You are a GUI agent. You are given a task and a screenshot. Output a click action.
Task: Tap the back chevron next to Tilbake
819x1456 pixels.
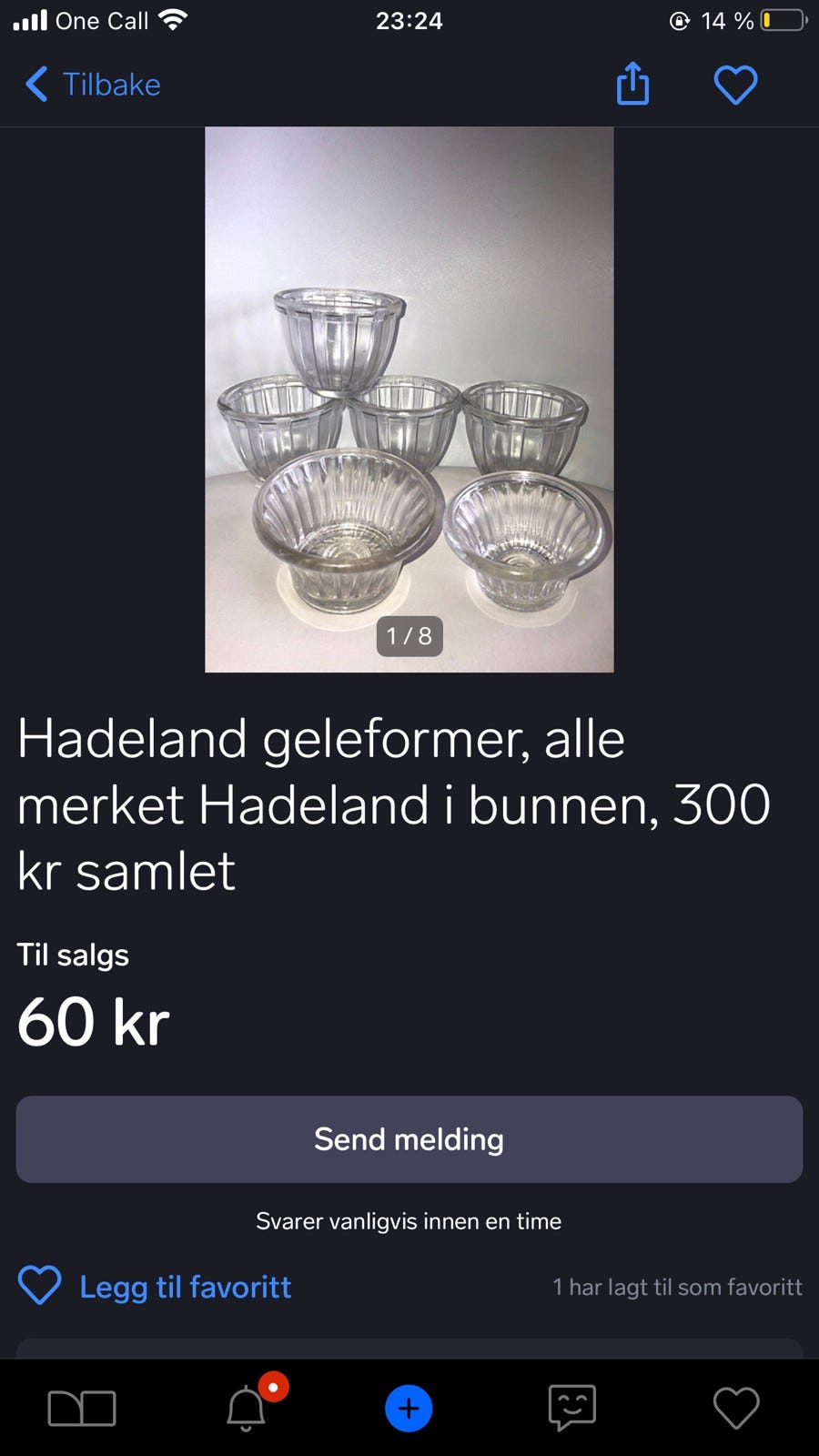(35, 84)
